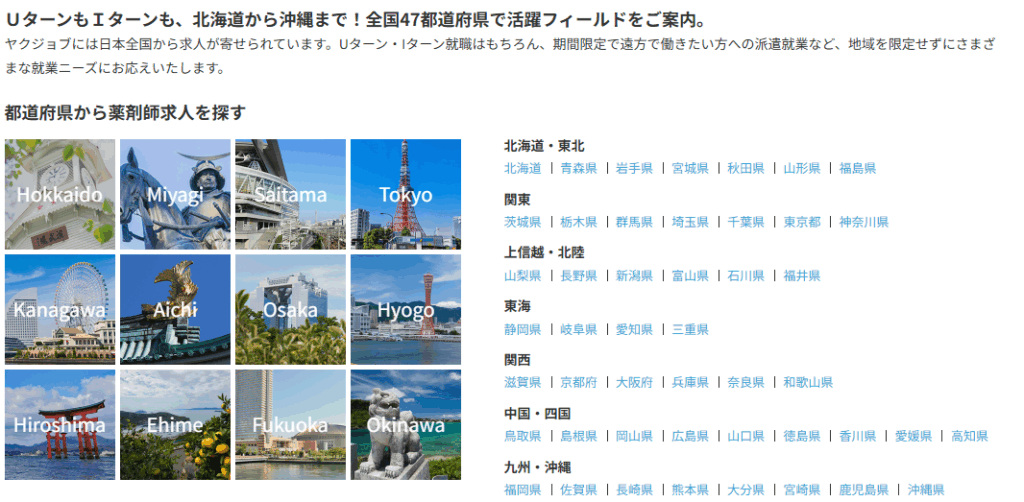Open the 神奈川県 link
Viewport: 1024px width, 502px height.
pos(864,222)
